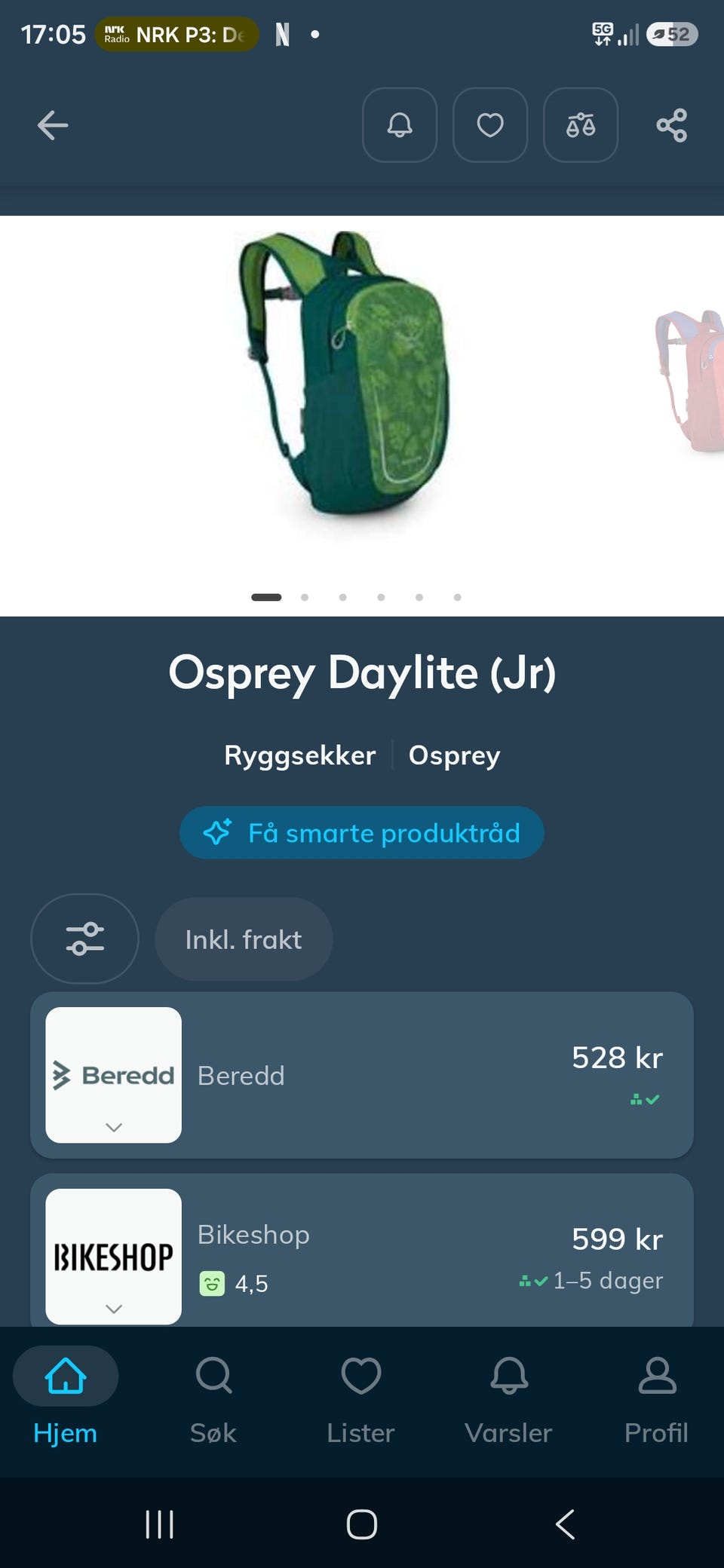The width and height of the screenshot is (724, 1568).
Task: Open the Beredd offer for 528 kr
Action: point(362,1075)
